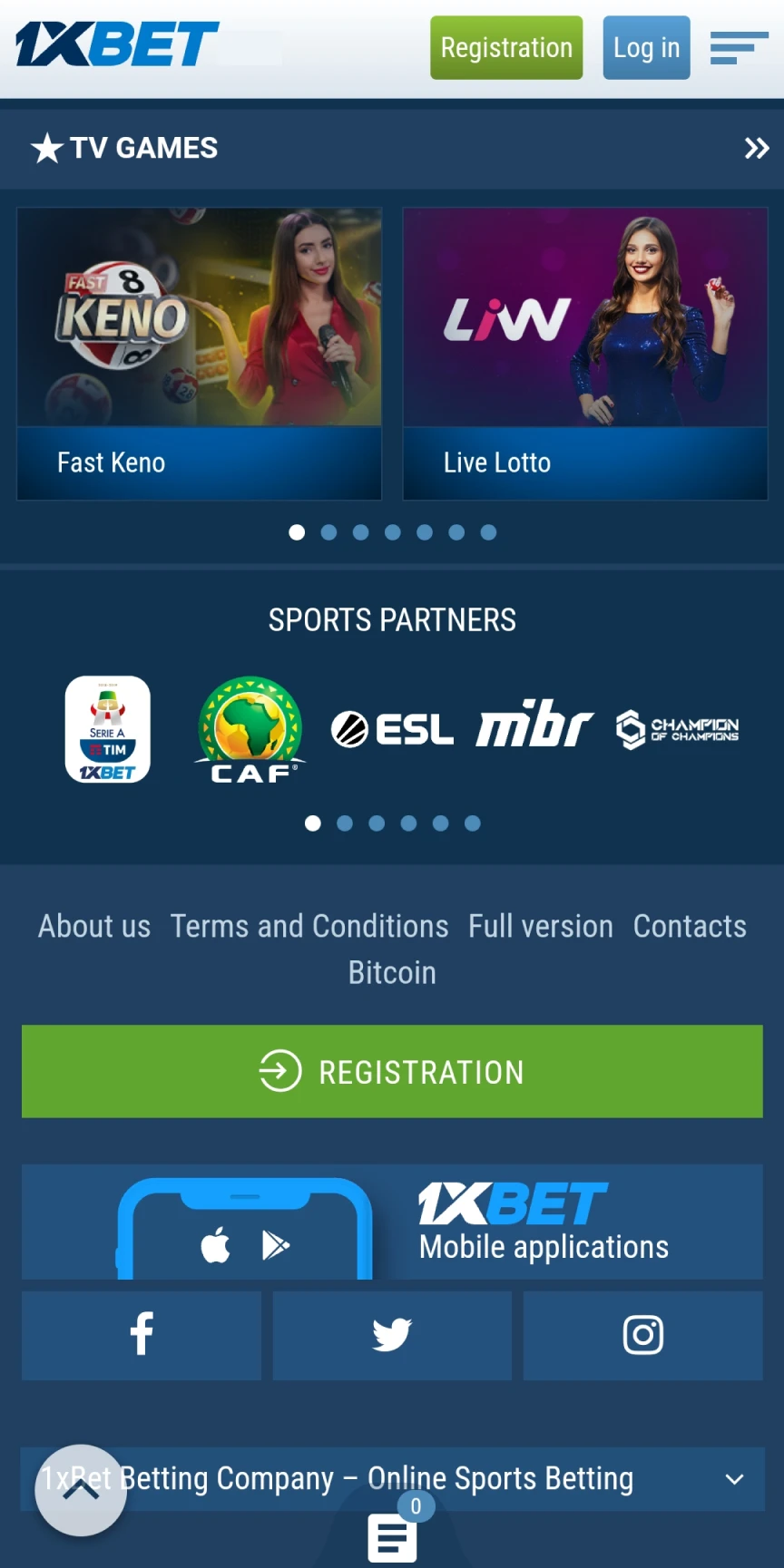Click the Apple logo on the mobile app banner
The image size is (784, 1568).
tap(217, 1244)
